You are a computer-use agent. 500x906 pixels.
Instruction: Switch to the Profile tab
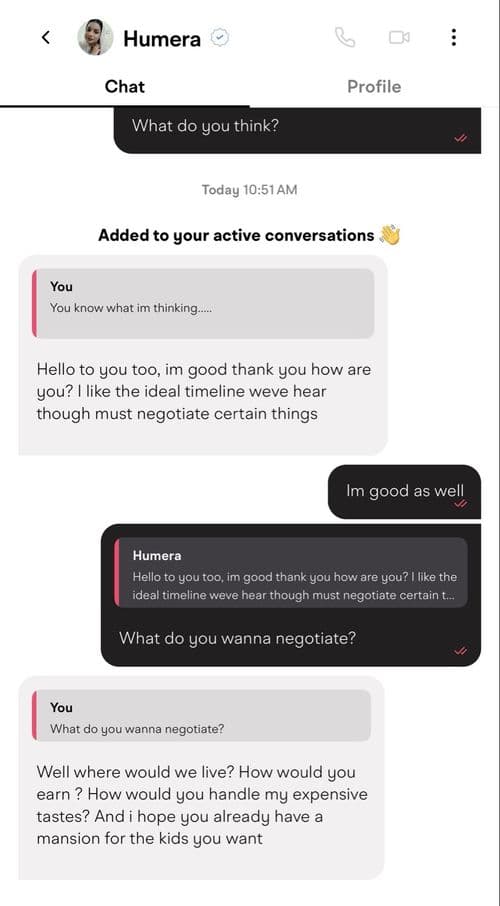374,87
